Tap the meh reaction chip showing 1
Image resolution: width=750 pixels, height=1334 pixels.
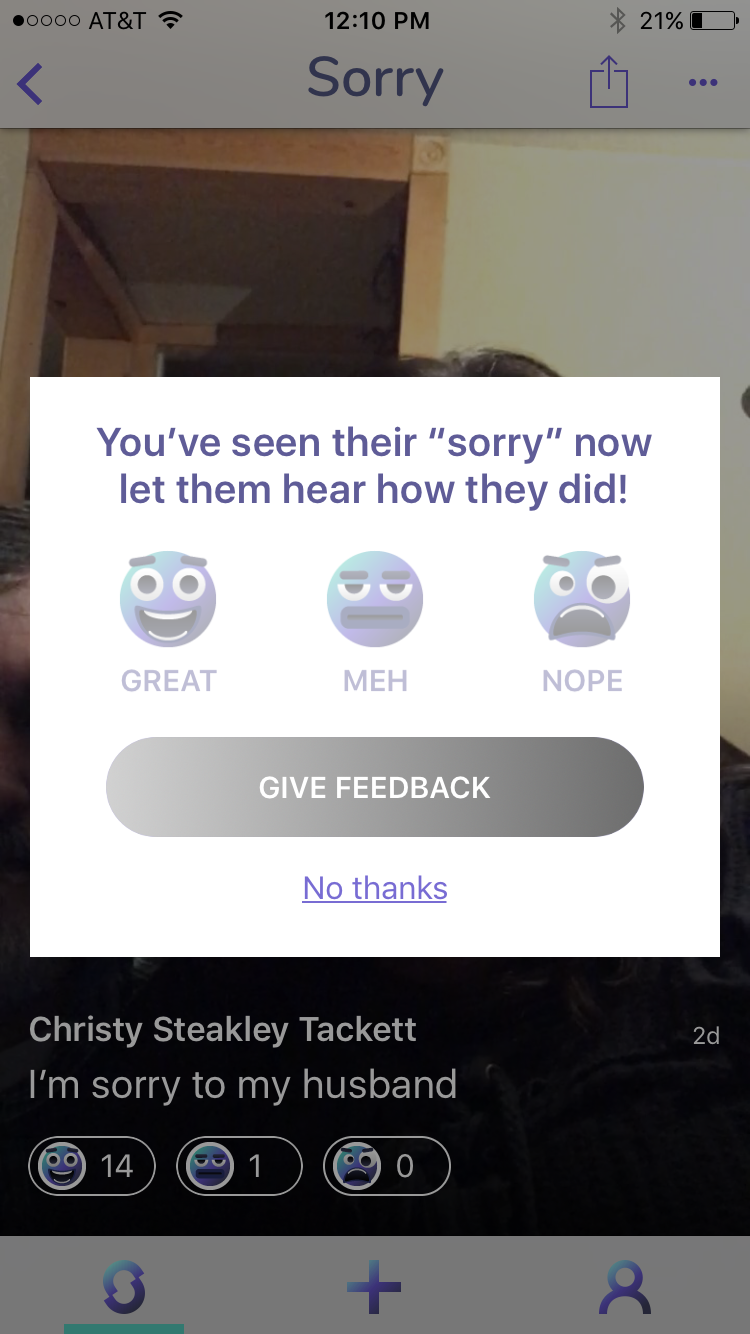pyautogui.click(x=239, y=1166)
